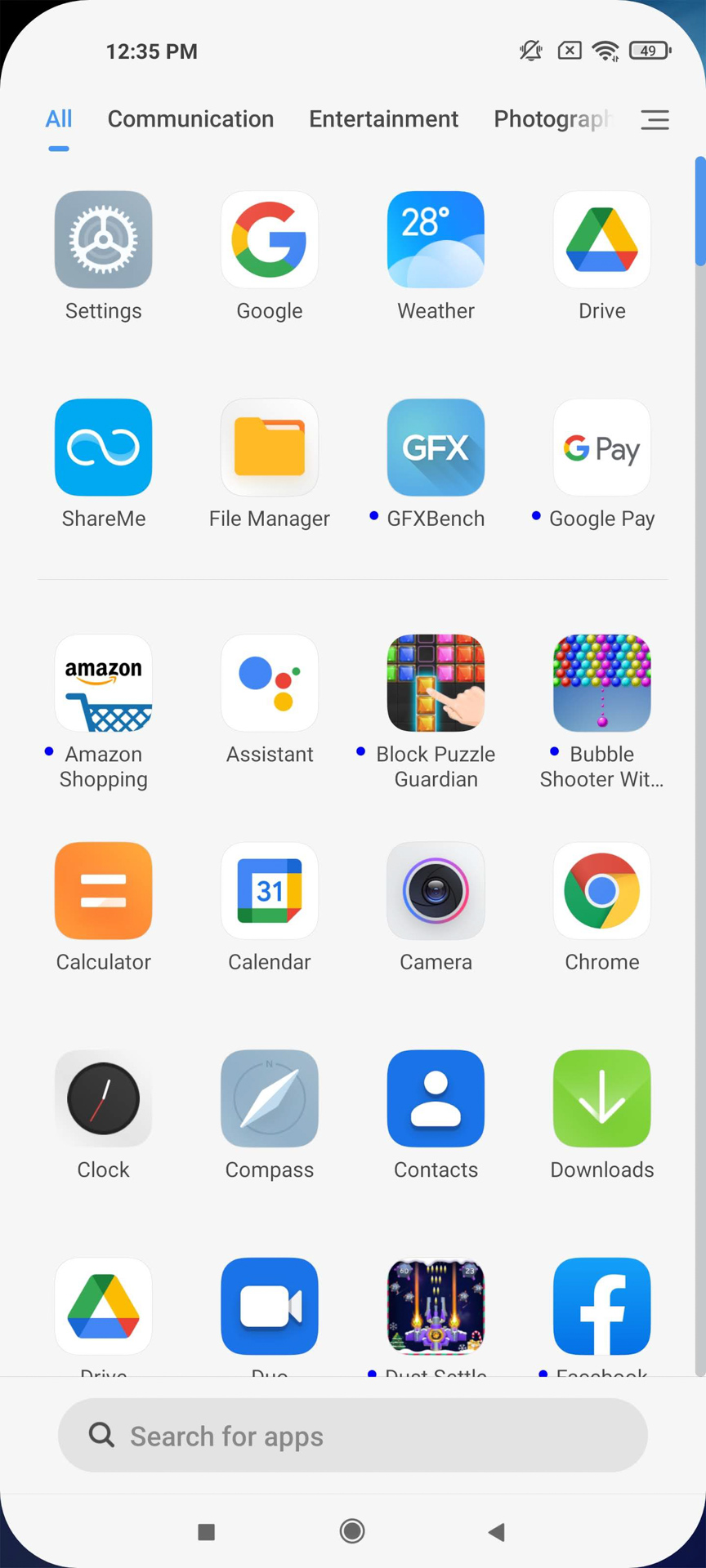Open File Manager
The image size is (706, 1568).
coord(270,448)
